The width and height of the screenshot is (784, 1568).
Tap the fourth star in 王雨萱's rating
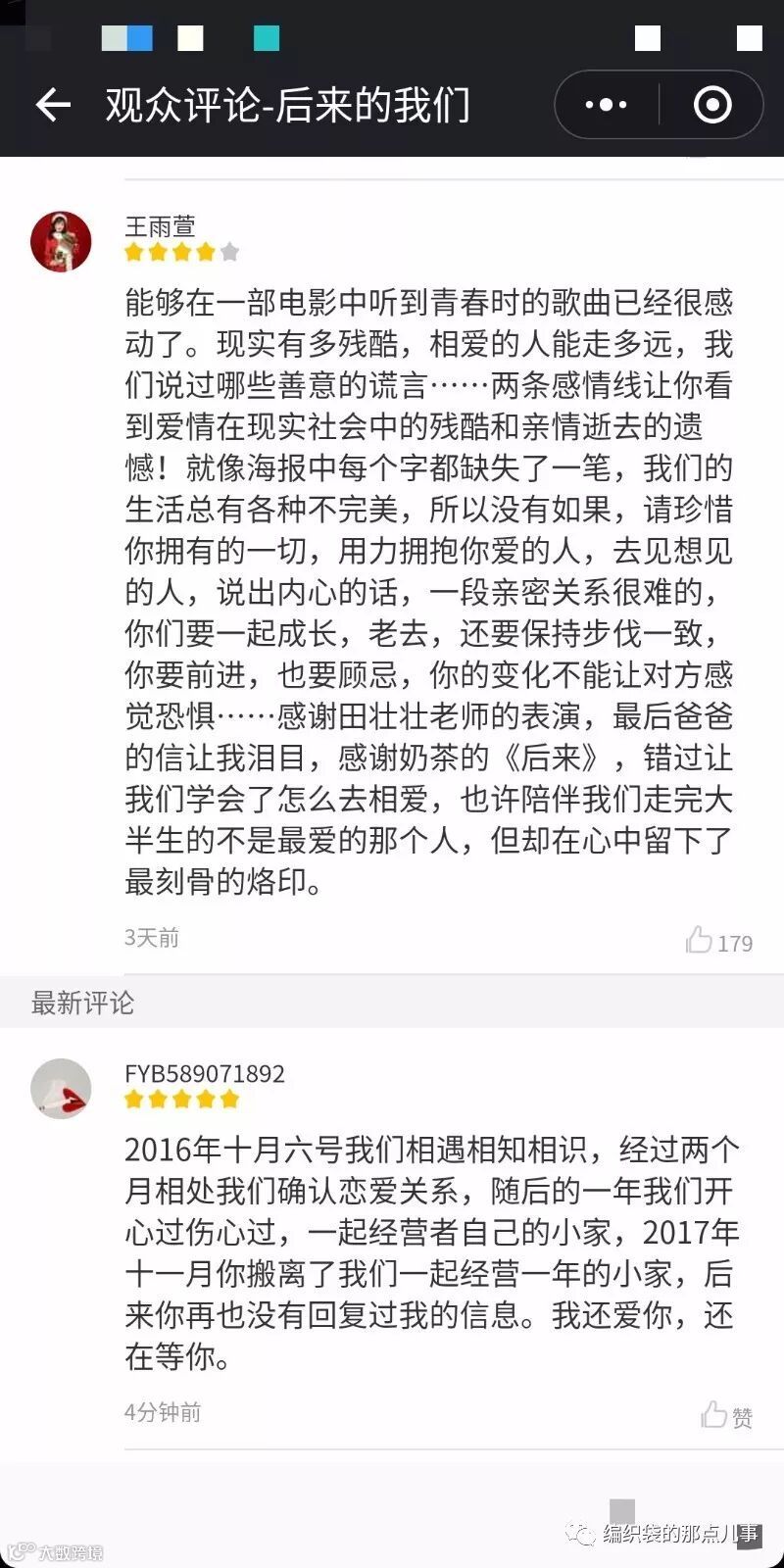(x=206, y=252)
